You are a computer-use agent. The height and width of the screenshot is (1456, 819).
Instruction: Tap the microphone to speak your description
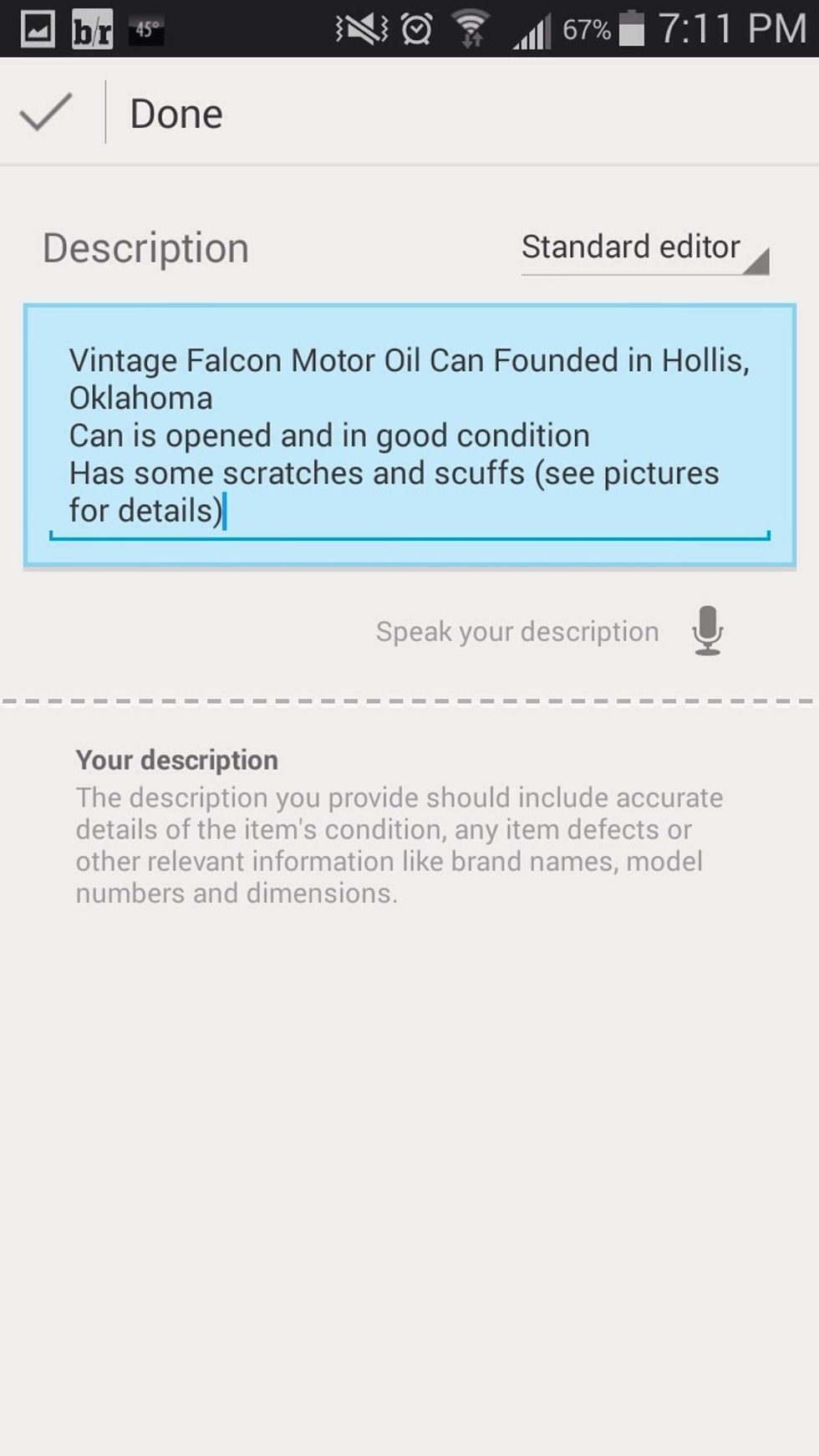coord(706,631)
